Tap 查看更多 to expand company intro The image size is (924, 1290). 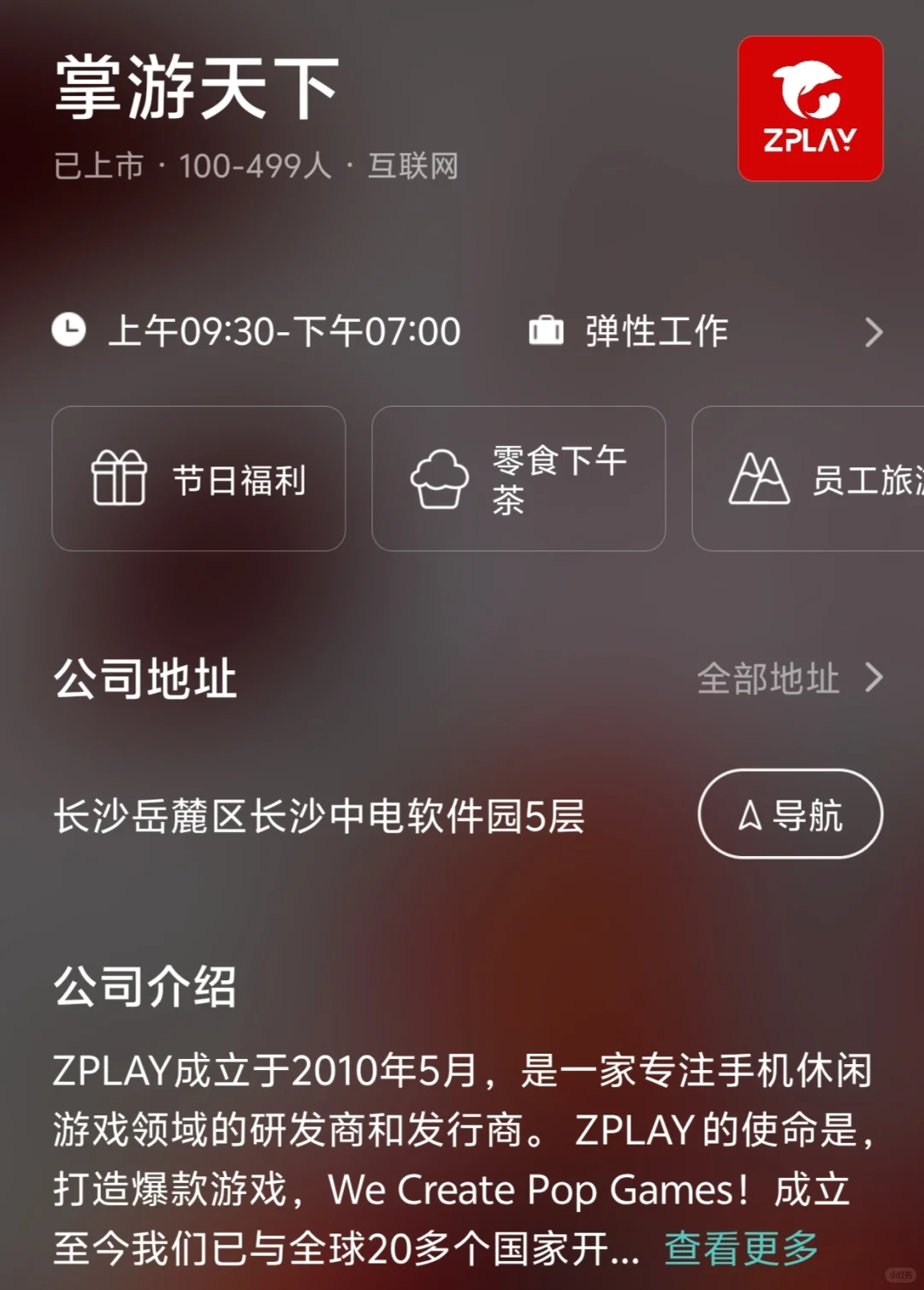(742, 1248)
